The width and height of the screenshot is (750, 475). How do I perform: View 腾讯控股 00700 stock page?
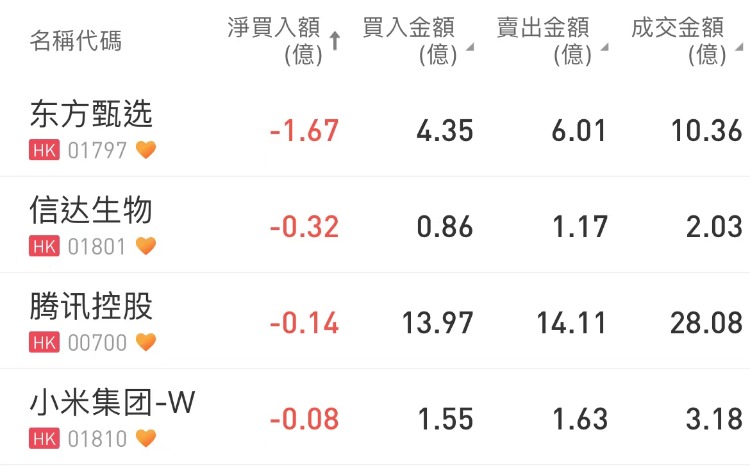coord(92,321)
